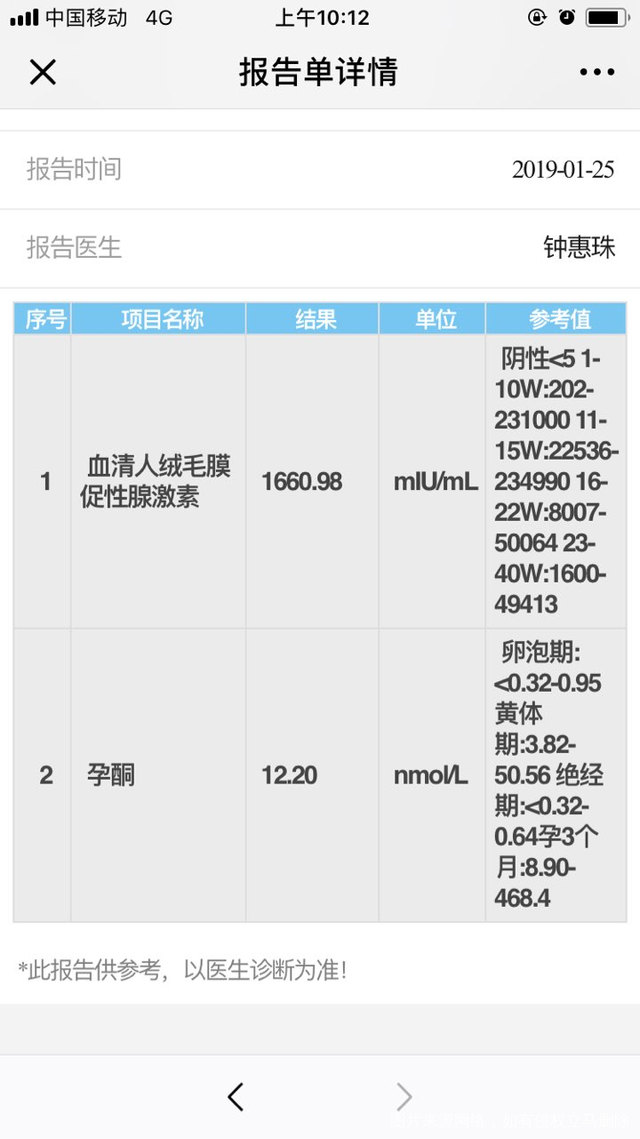Go back to the previous page
The image size is (640, 1139).
coord(235,1096)
